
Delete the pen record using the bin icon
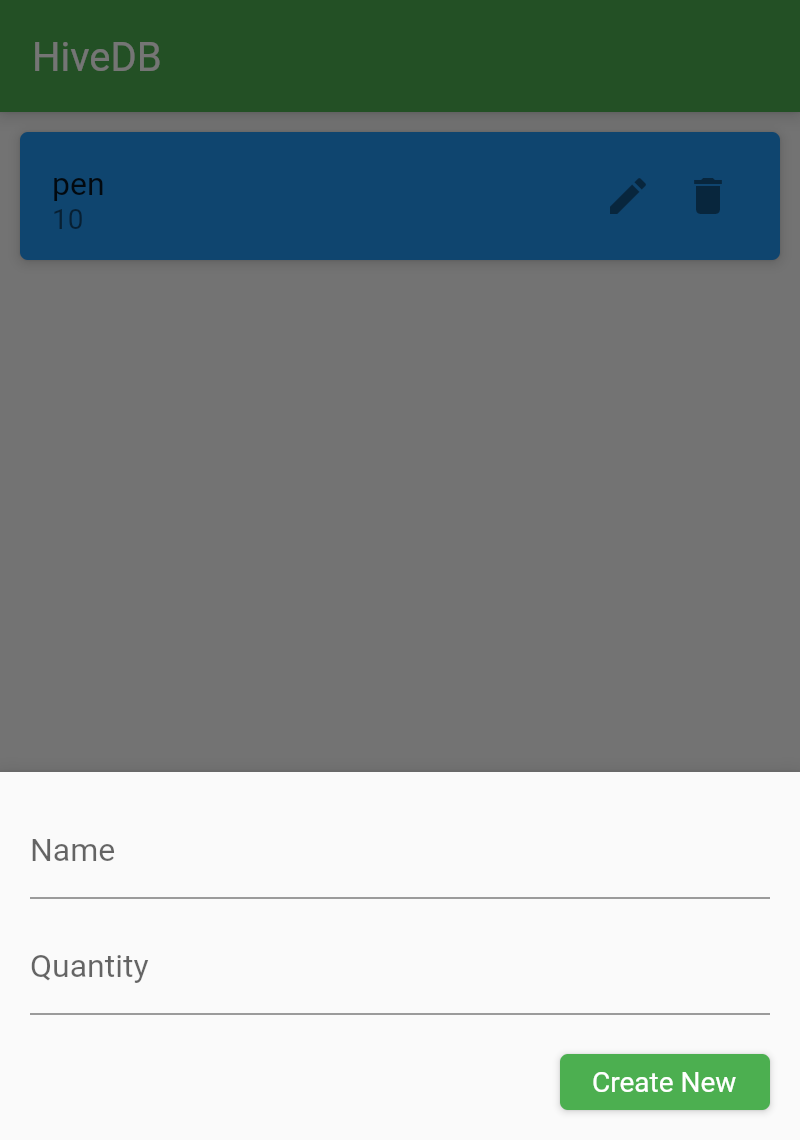[x=708, y=196]
